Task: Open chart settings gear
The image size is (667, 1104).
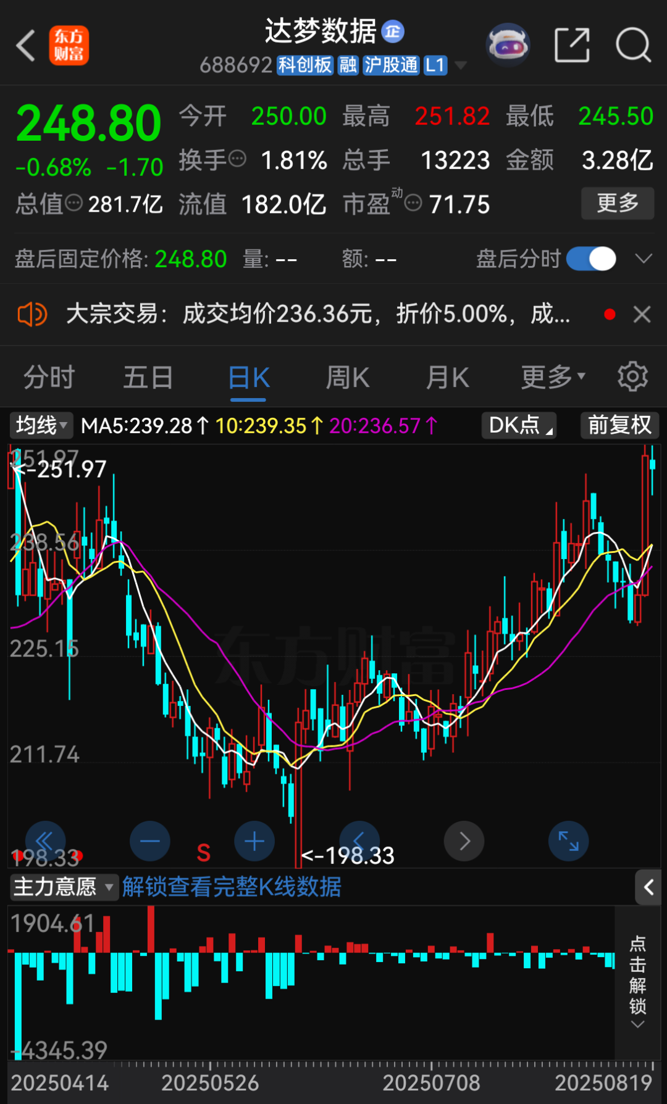Action: pyautogui.click(x=632, y=377)
